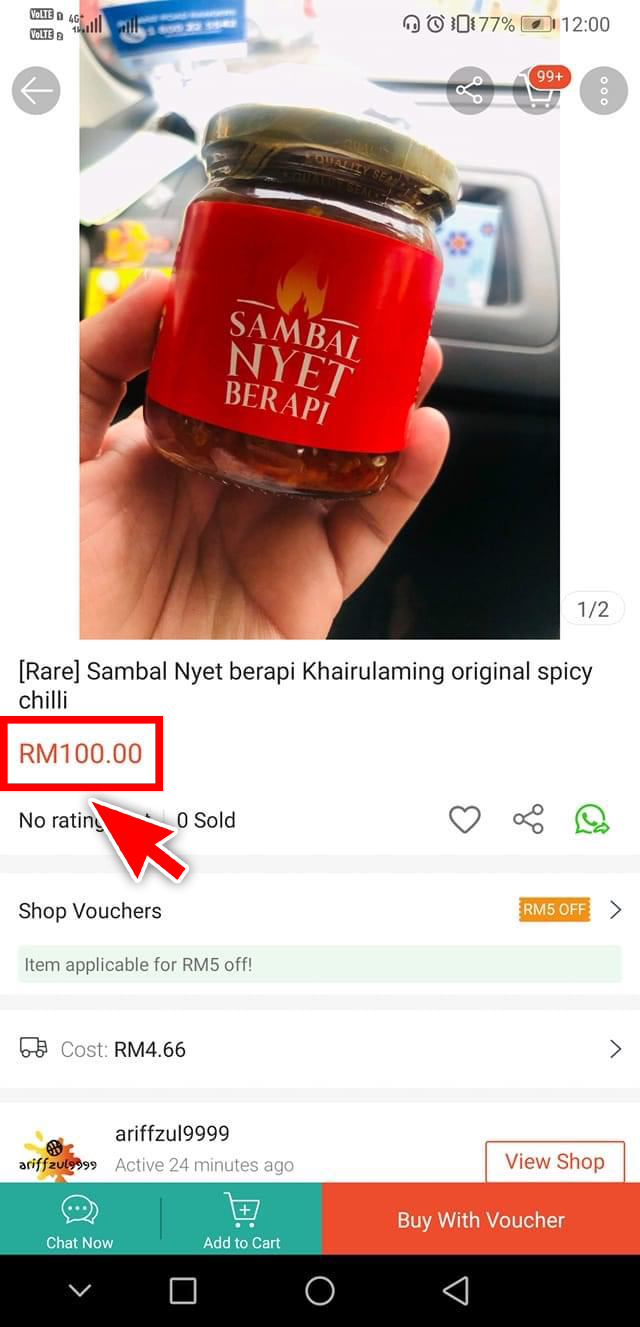Screen dimensions: 640x1327
Task: Go to the Android home screen
Action: coord(320,1291)
